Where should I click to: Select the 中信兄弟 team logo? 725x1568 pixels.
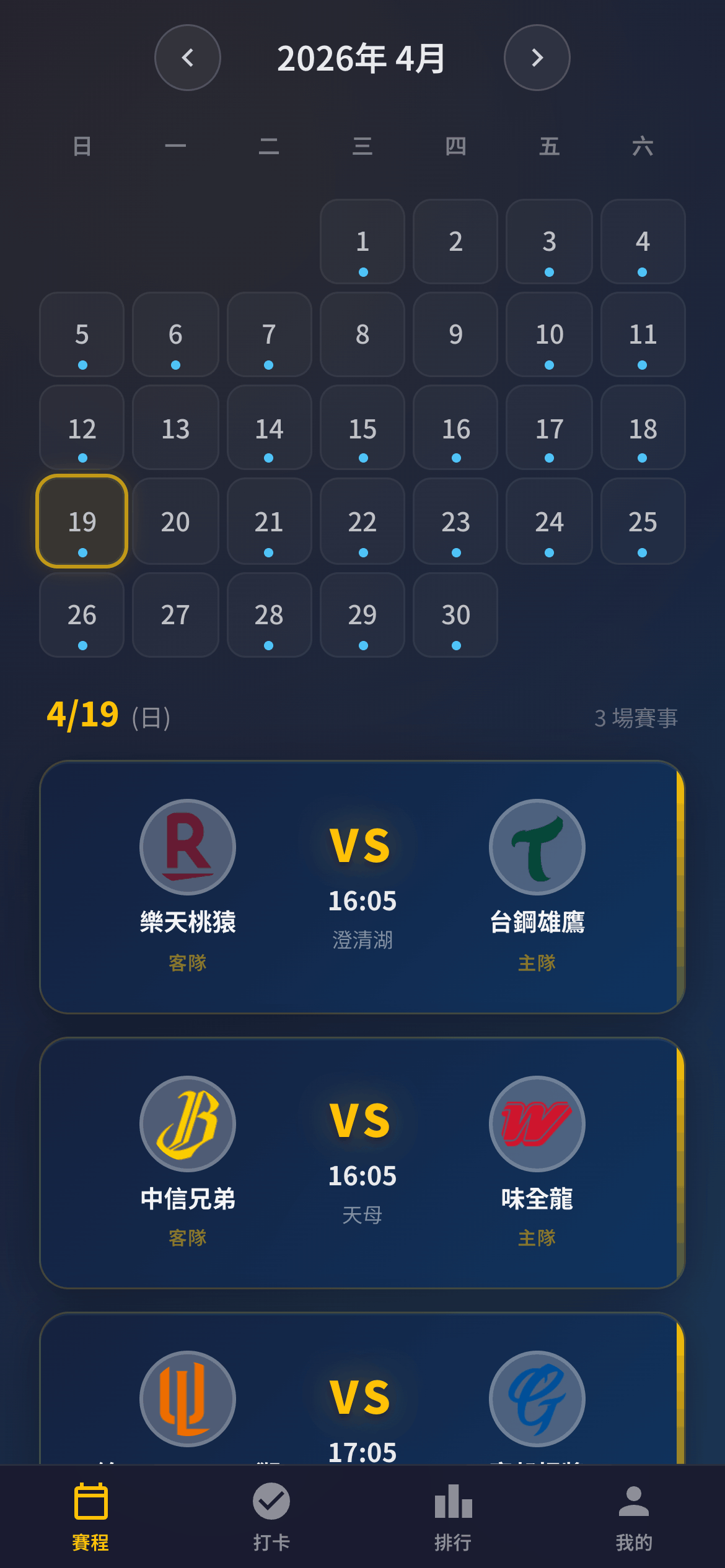188,1125
